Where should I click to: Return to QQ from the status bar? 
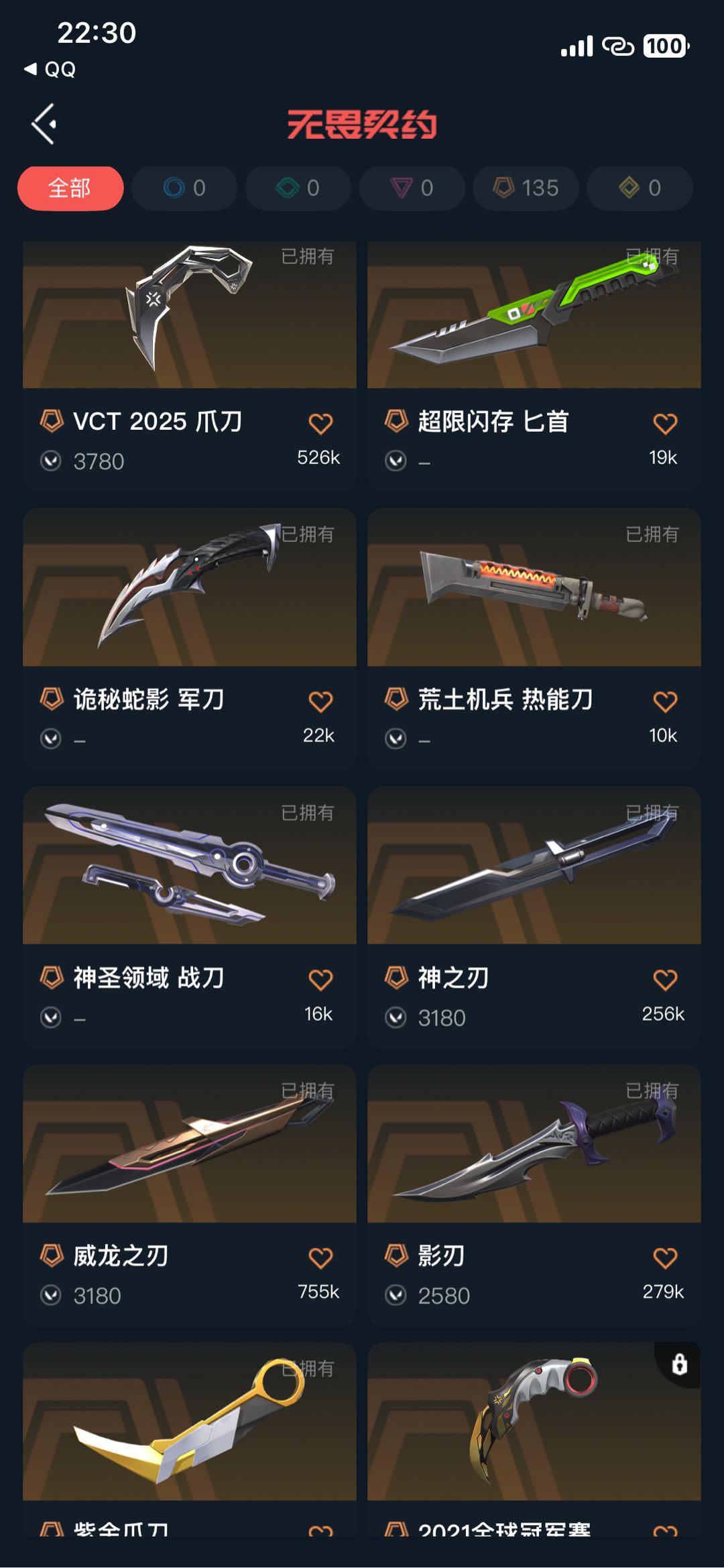(x=50, y=69)
